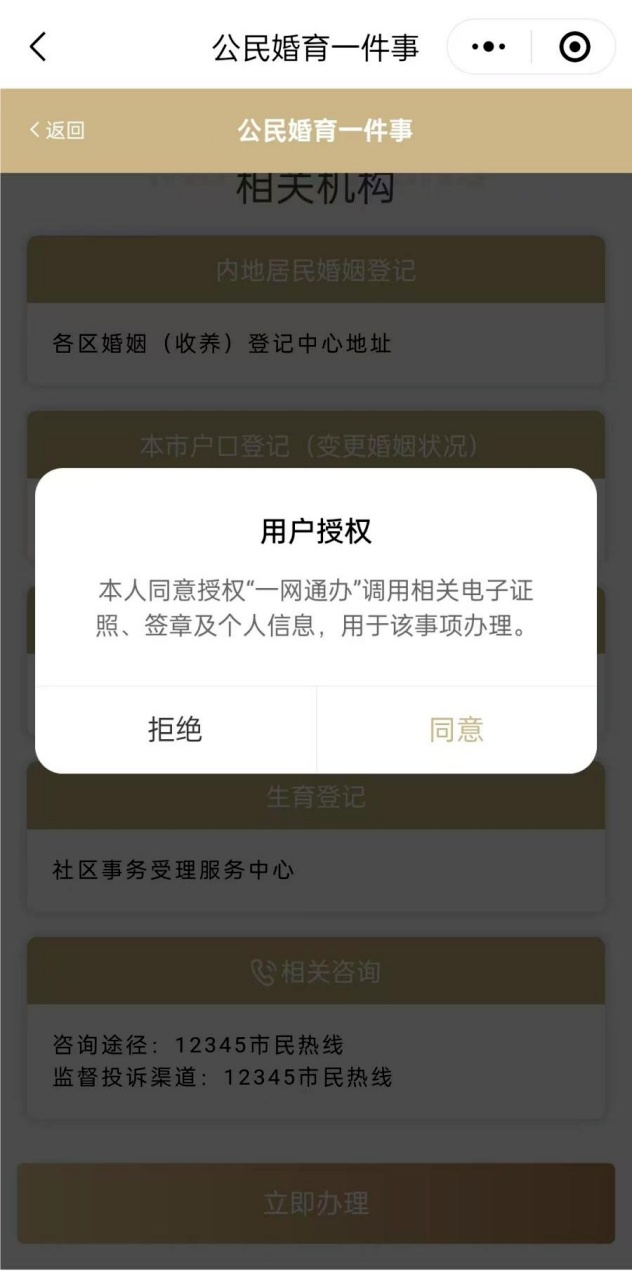Open the mini program more-options menu
Viewport: 632px width, 1271px height.
pyautogui.click(x=491, y=47)
